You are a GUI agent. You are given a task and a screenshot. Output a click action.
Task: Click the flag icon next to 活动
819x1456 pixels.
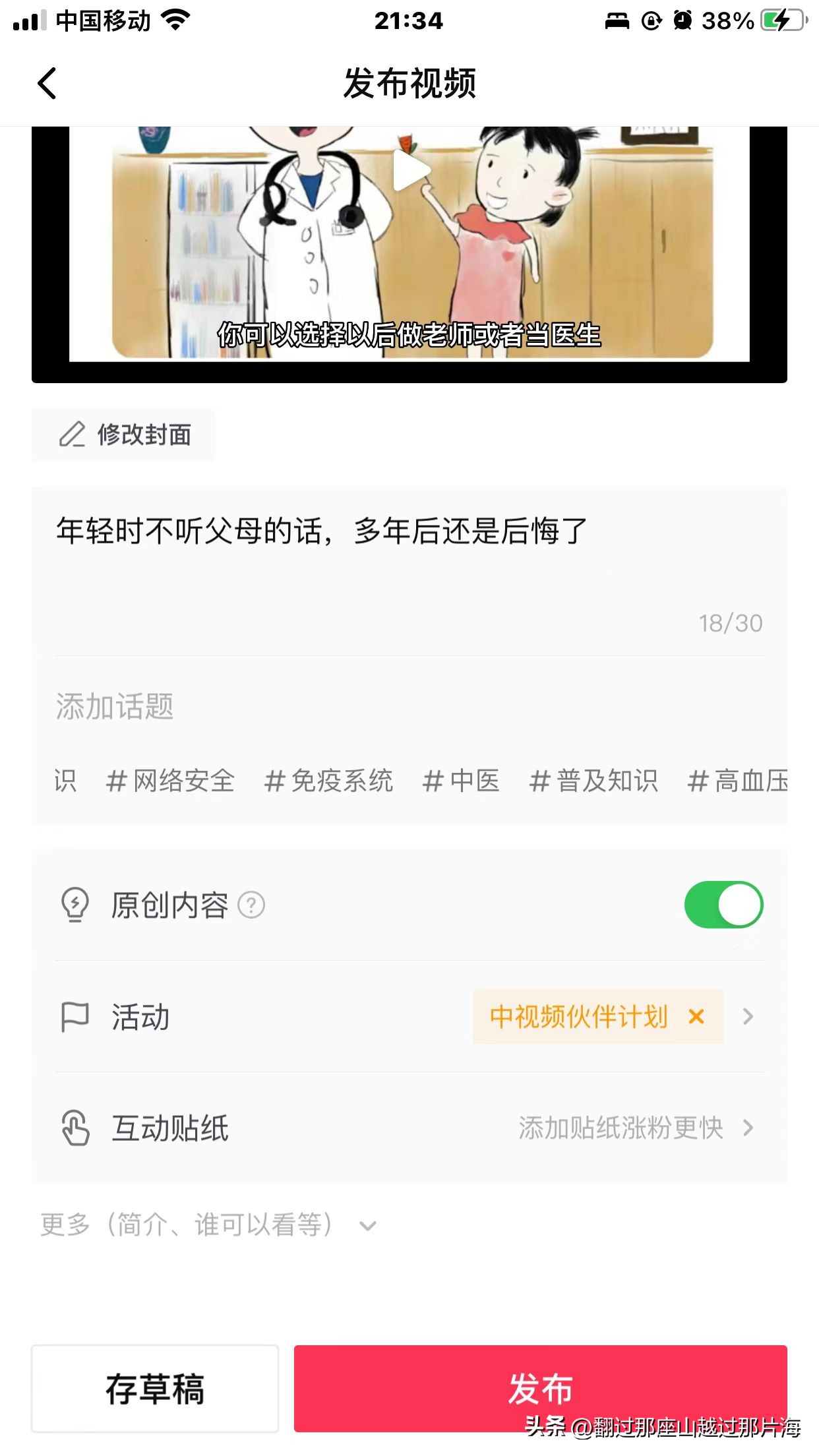[75, 1017]
